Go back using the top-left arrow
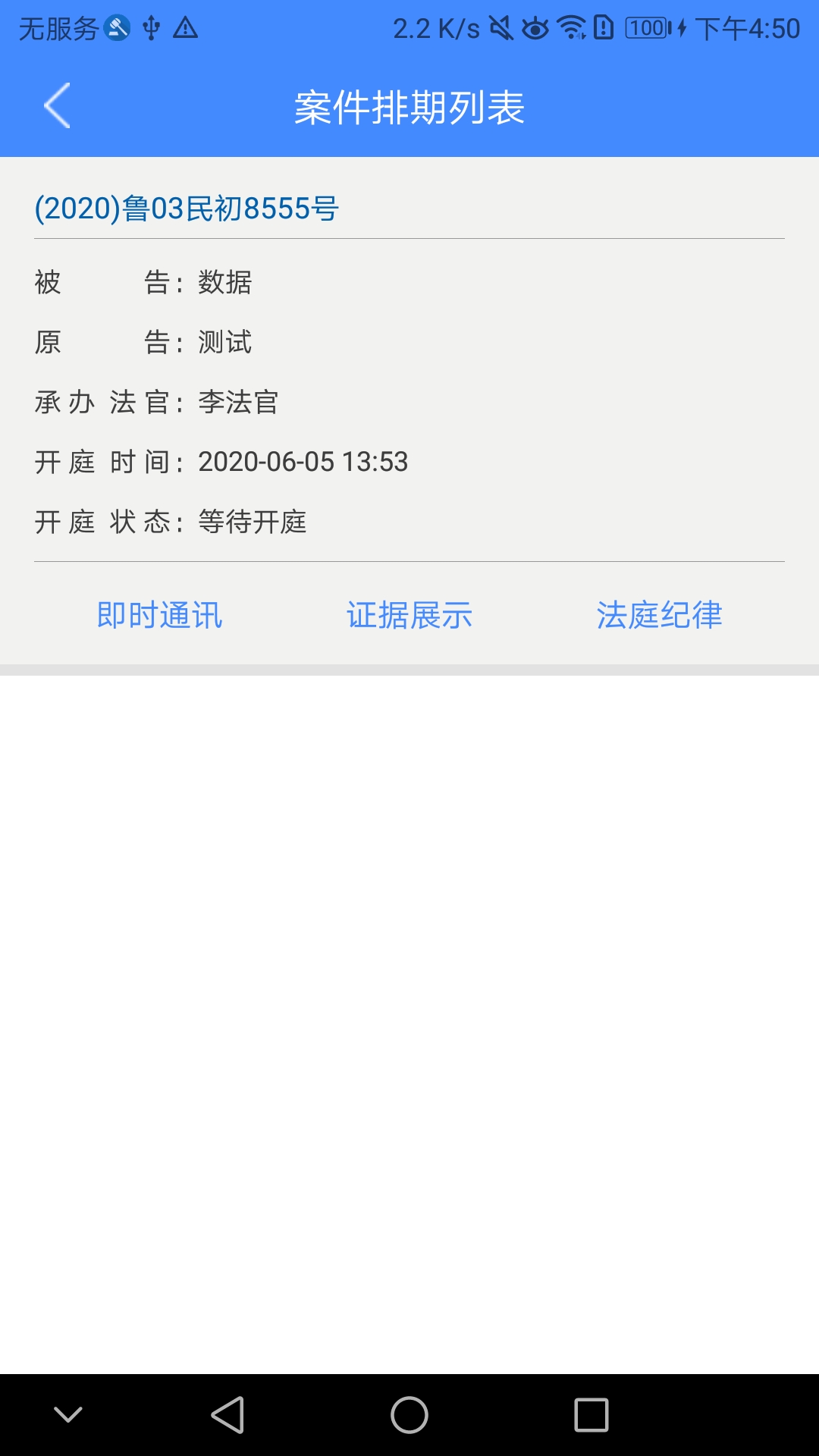This screenshot has width=819, height=1456. click(55, 106)
